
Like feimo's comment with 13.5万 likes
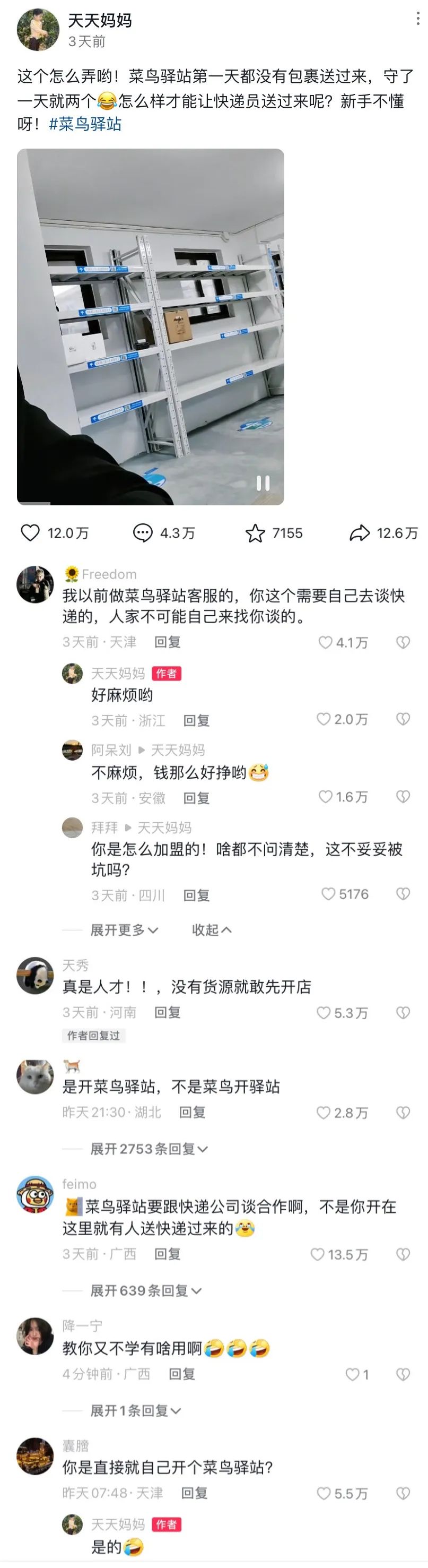pos(318,1254)
